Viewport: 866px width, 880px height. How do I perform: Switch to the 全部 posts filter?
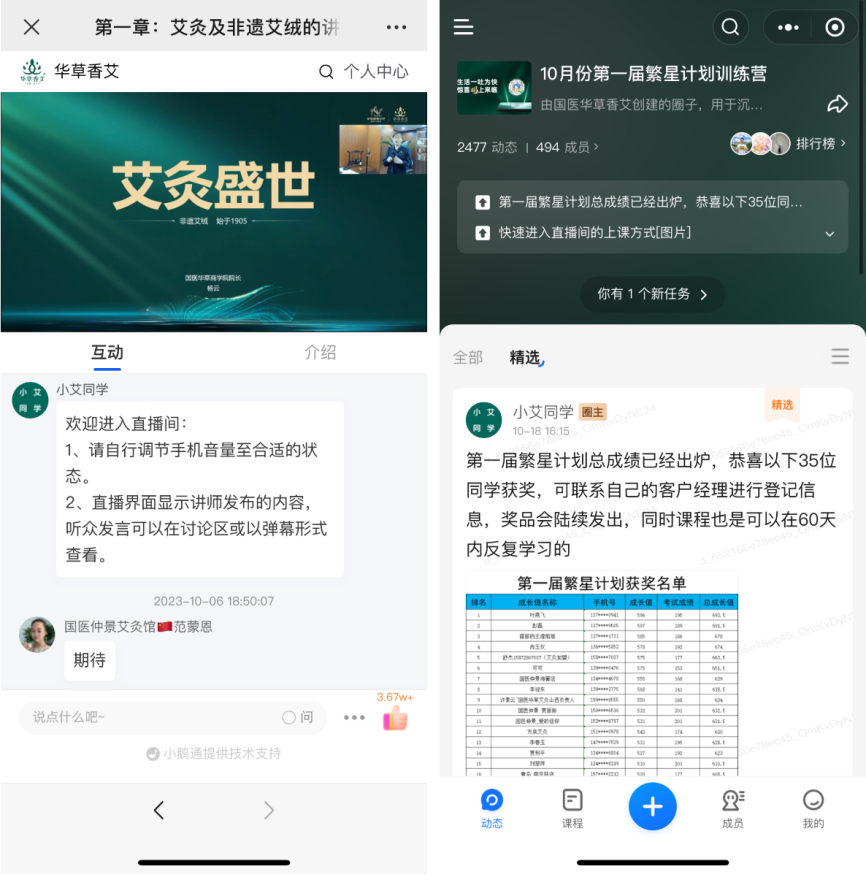(468, 357)
